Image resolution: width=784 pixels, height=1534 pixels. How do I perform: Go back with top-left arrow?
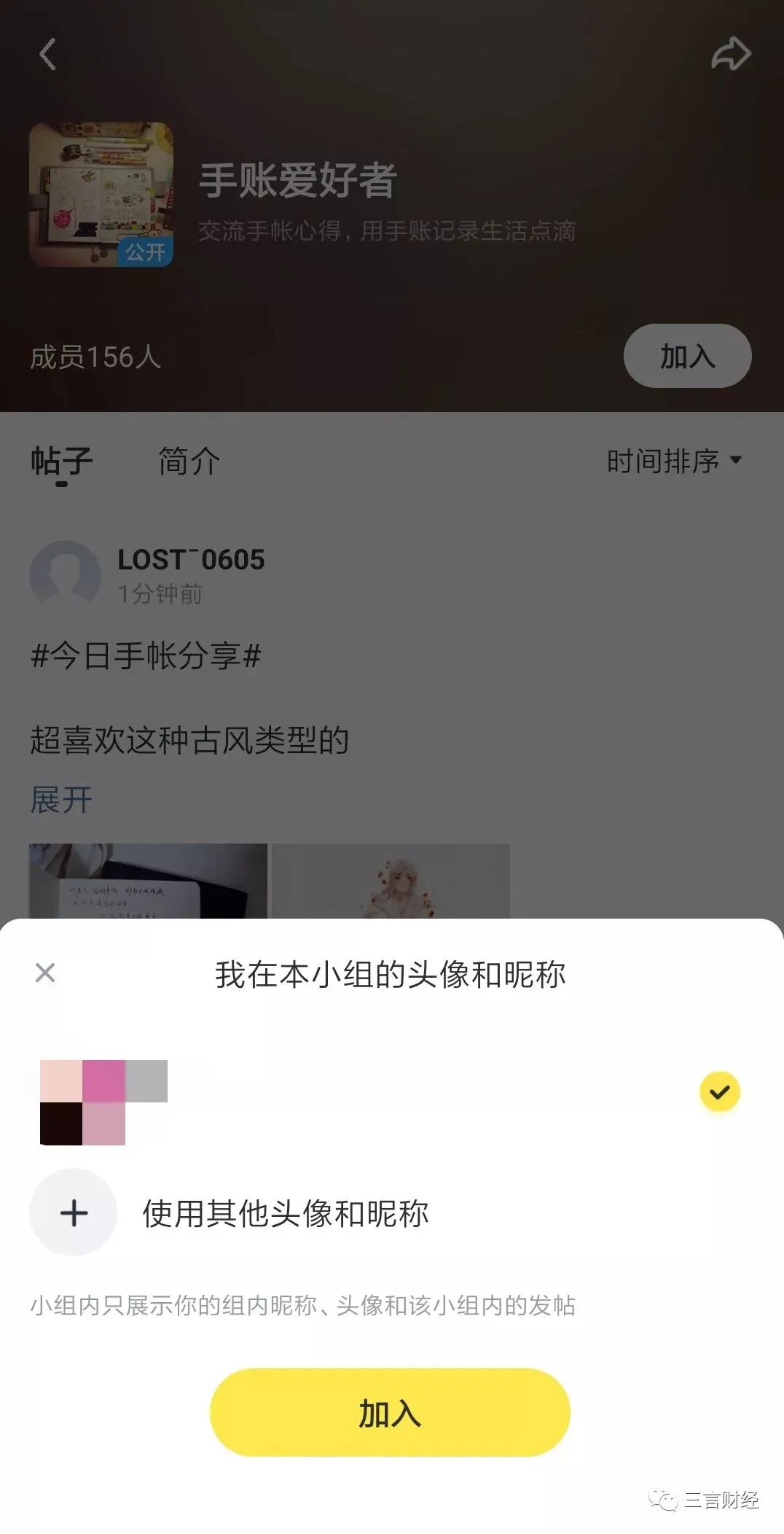(x=48, y=55)
